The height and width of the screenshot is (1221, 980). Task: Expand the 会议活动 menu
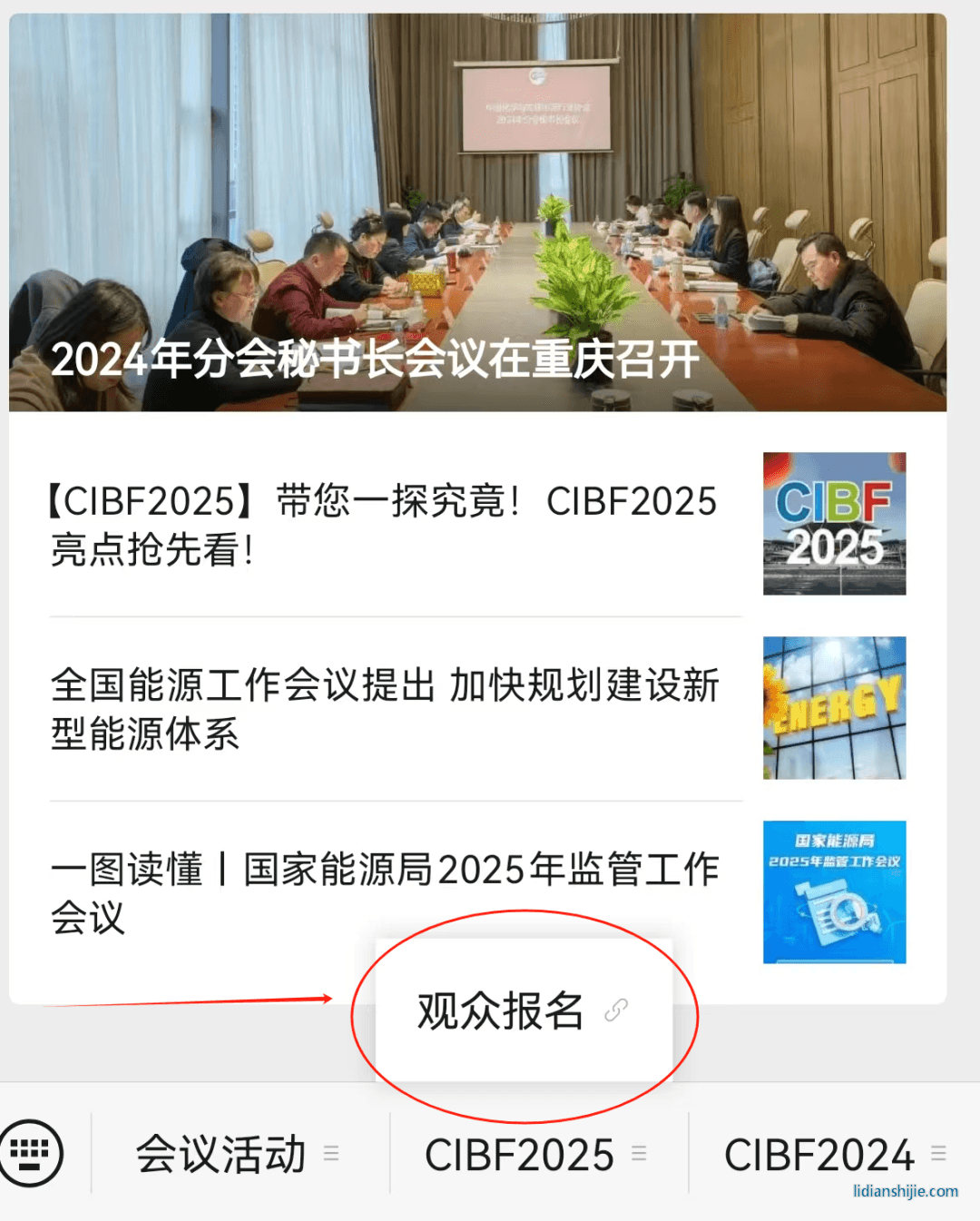[239, 1155]
